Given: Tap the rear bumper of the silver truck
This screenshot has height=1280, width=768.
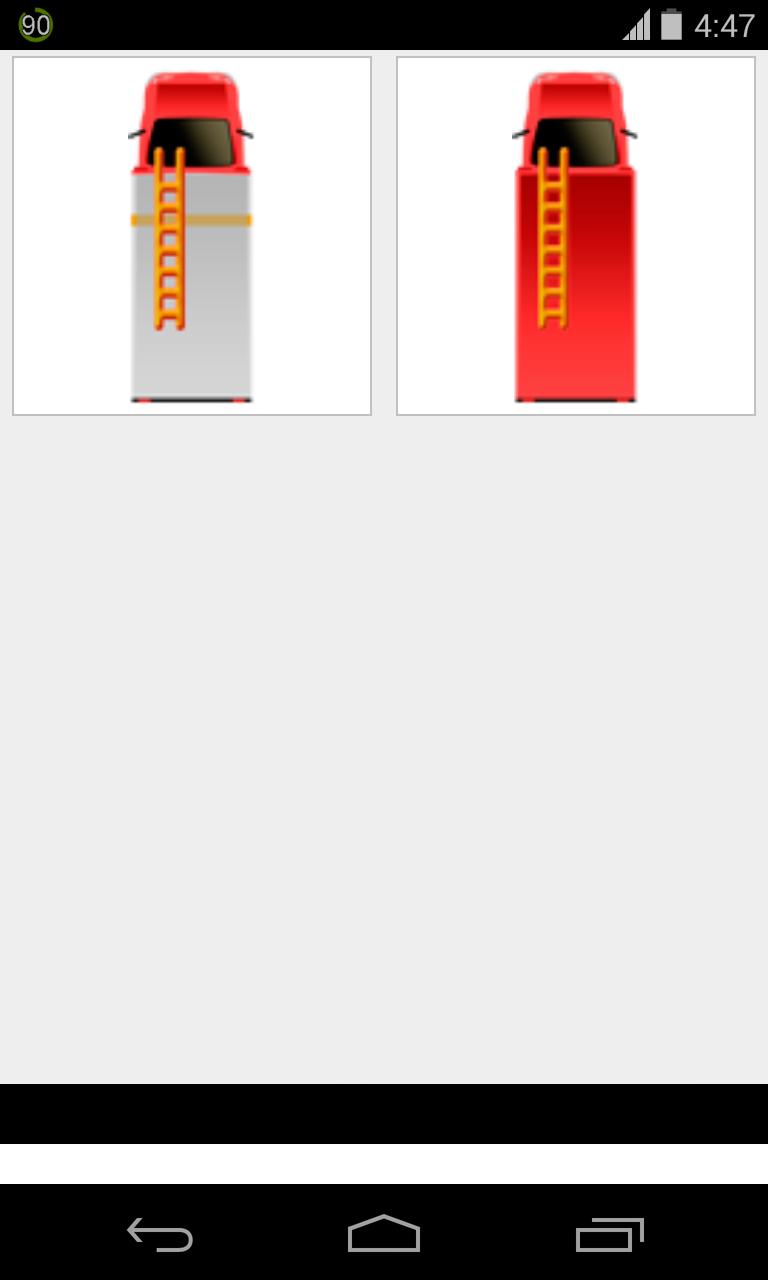Looking at the screenshot, I should point(190,398).
